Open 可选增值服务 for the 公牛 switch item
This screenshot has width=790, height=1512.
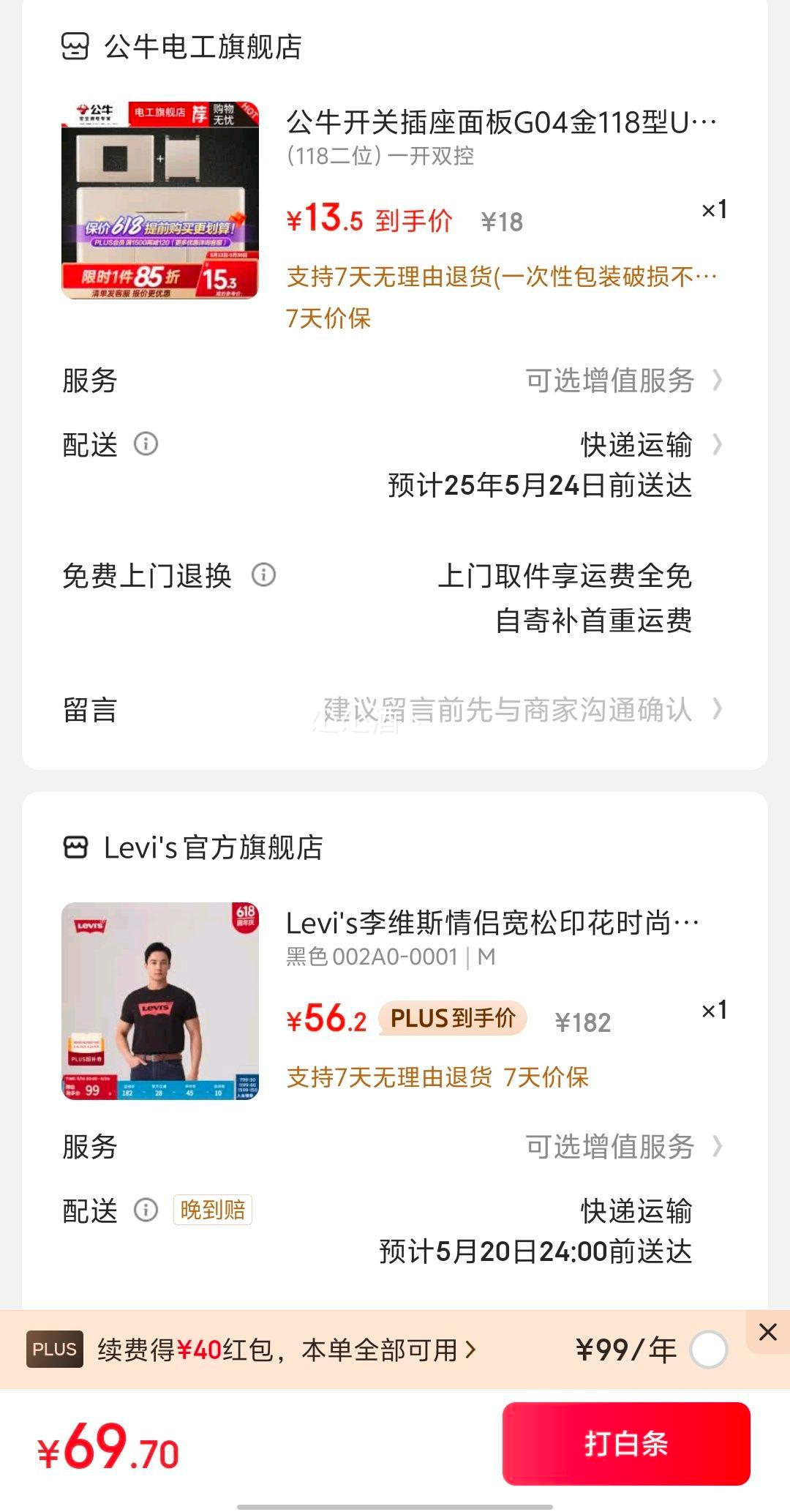point(623,381)
